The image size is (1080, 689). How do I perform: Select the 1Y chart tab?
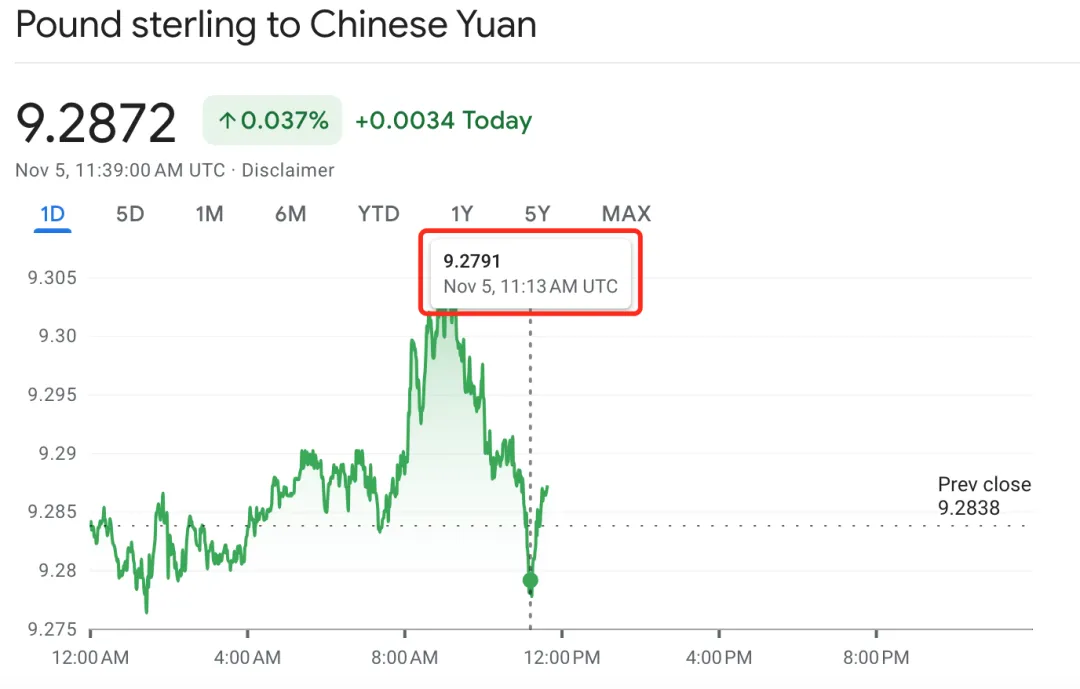pos(461,214)
